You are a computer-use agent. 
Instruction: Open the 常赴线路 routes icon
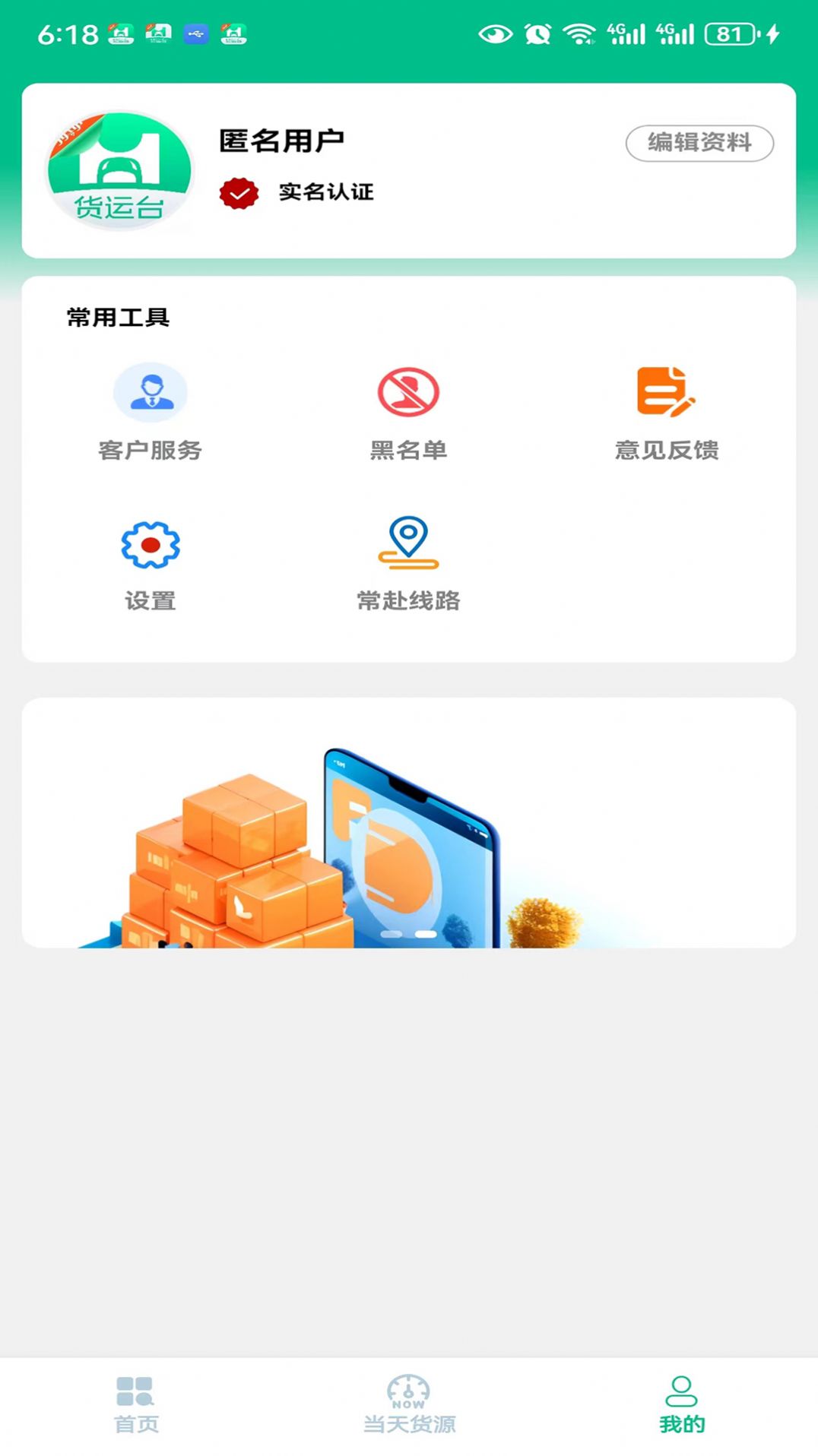[x=408, y=544]
